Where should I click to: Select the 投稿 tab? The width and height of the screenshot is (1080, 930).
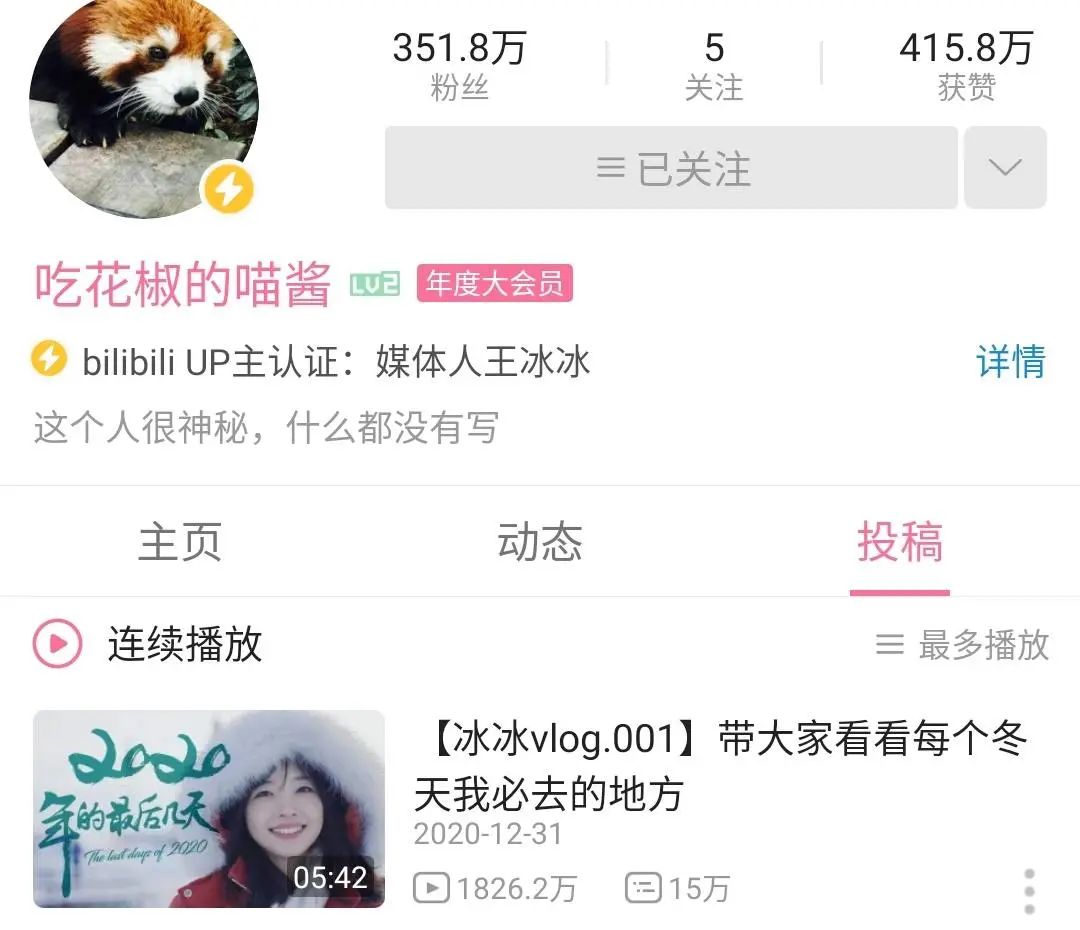tap(899, 542)
